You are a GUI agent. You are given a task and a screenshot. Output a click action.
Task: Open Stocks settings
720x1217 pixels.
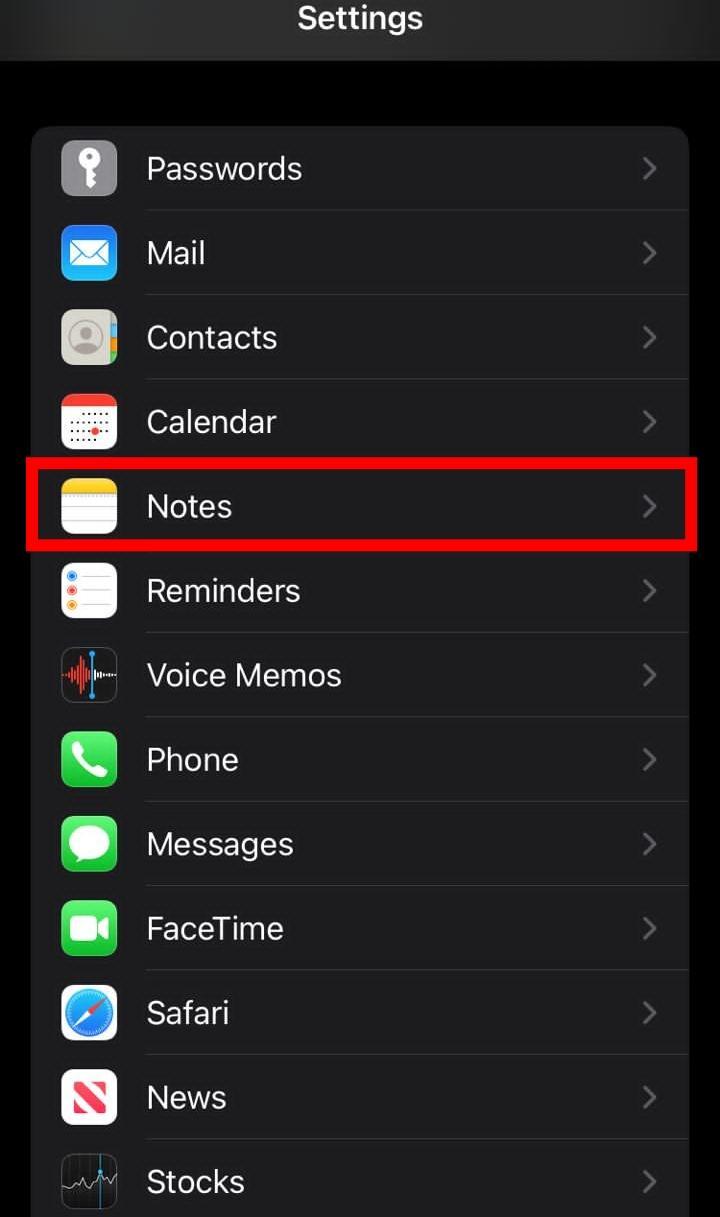pos(360,1181)
